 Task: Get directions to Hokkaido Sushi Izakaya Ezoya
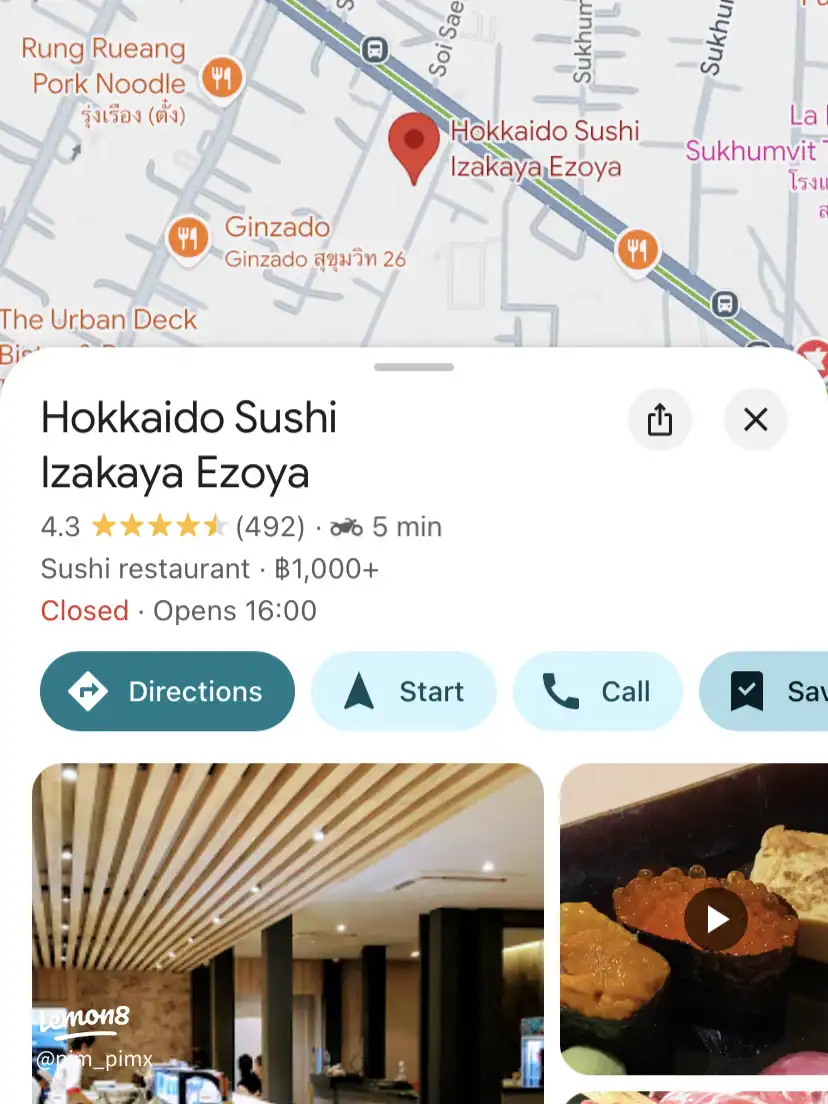[166, 691]
